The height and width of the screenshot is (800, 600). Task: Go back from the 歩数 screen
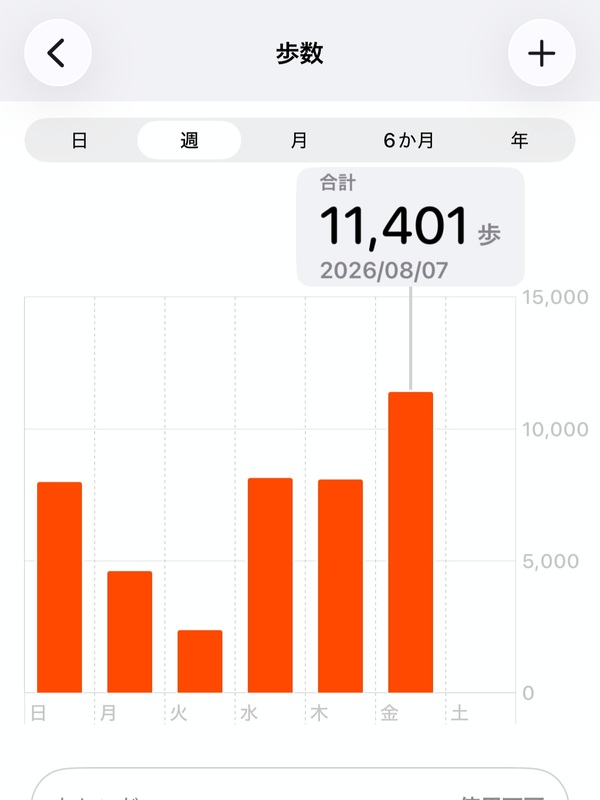pos(58,53)
